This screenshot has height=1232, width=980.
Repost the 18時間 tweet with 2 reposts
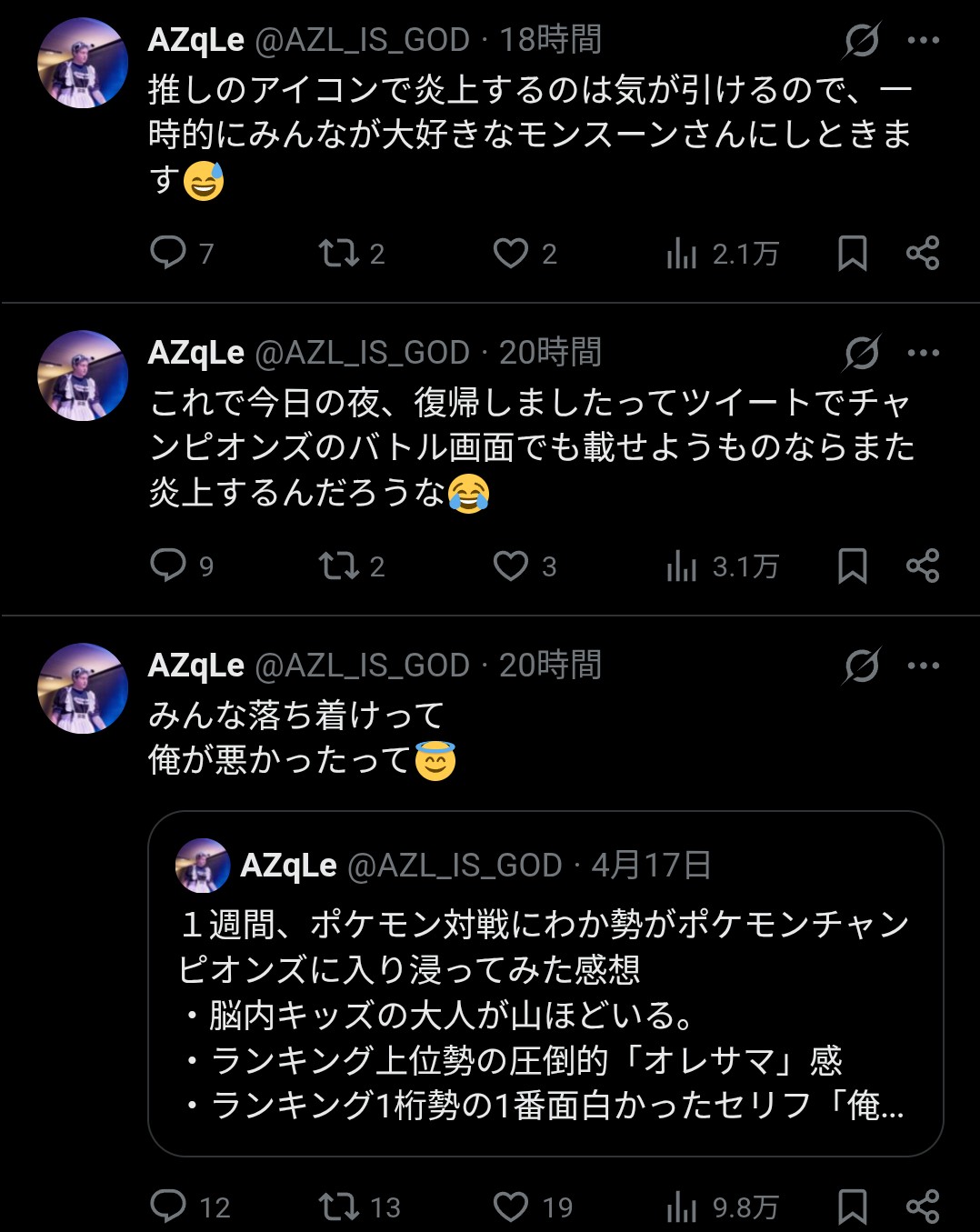click(x=338, y=253)
